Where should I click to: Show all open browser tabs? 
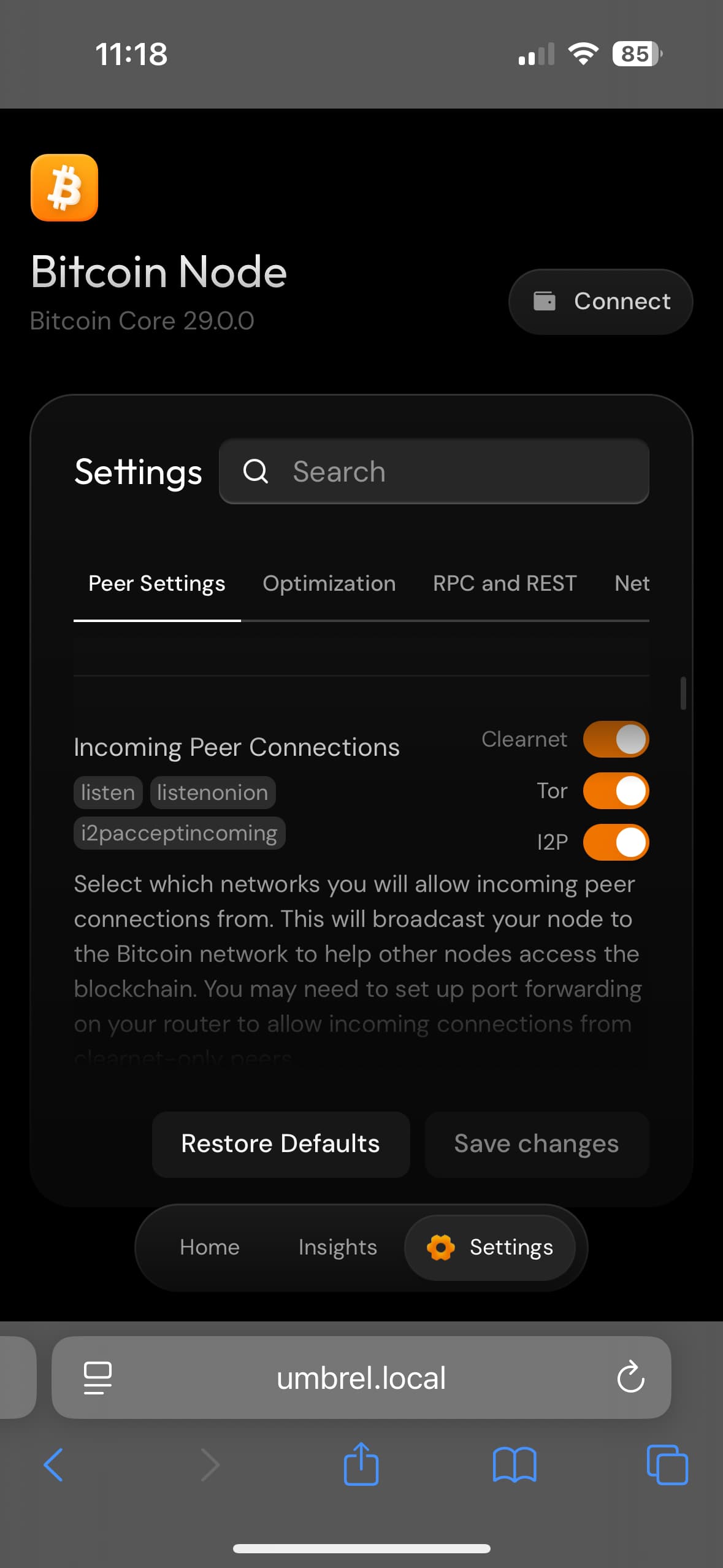coord(667,1465)
